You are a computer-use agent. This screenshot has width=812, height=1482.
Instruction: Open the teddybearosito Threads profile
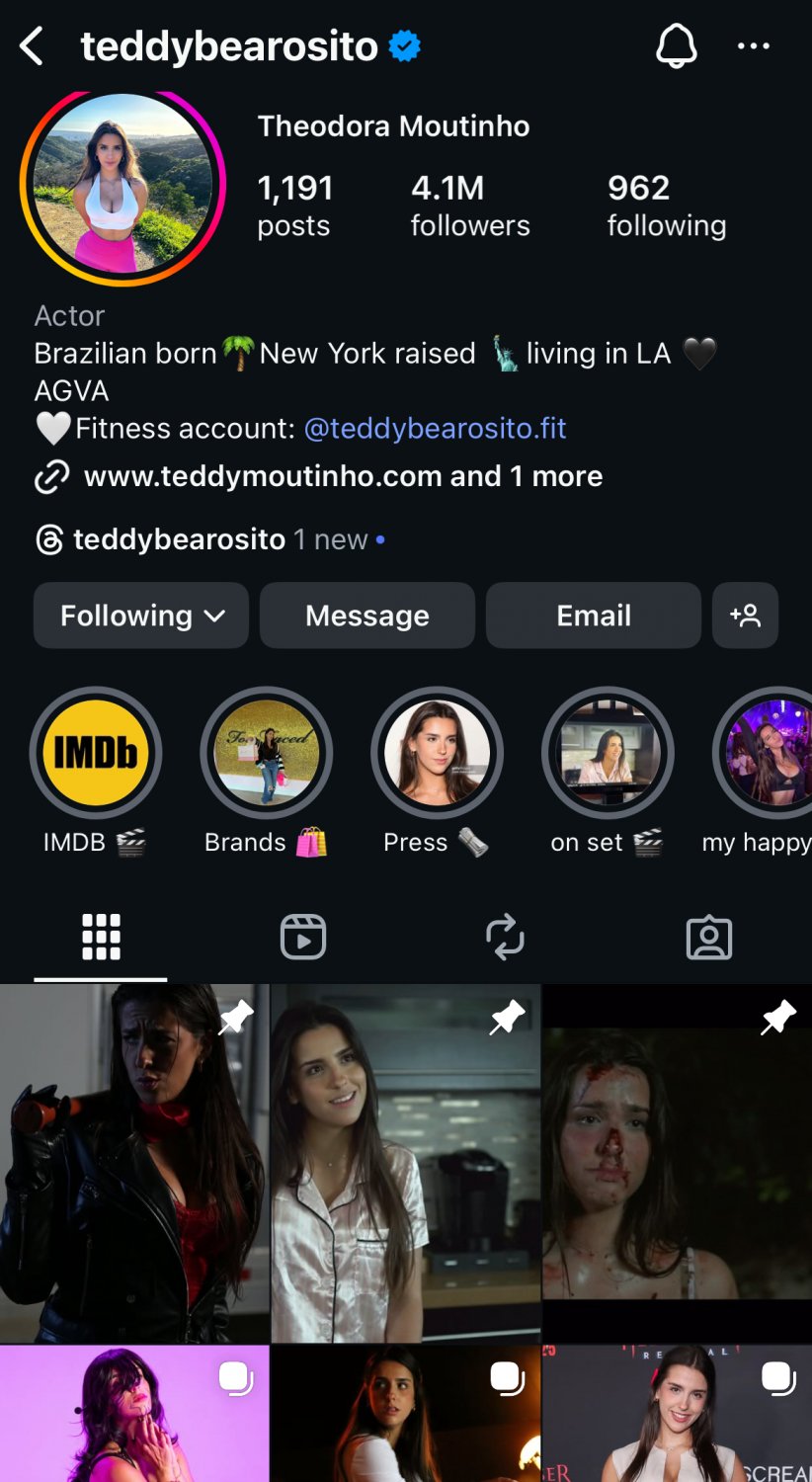coord(178,539)
